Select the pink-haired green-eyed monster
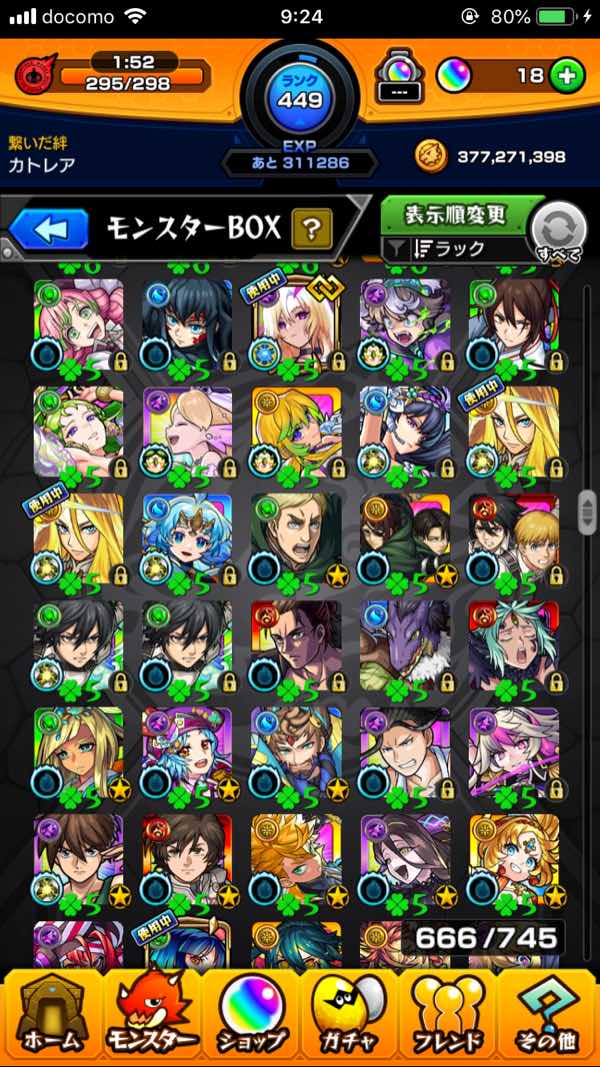The image size is (600, 1067). [78, 323]
